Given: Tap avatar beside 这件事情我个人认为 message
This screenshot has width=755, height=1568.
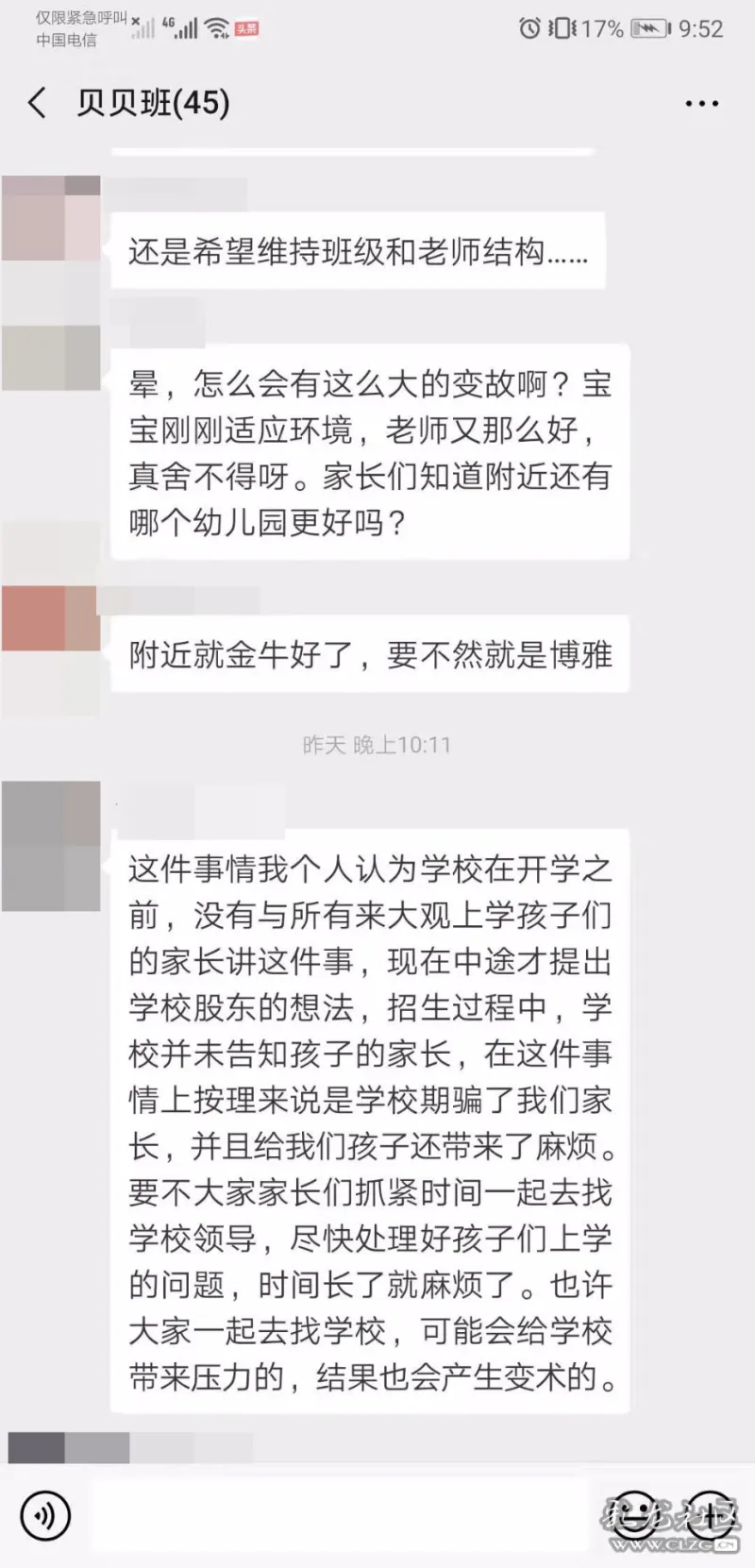Looking at the screenshot, I should 51,846.
